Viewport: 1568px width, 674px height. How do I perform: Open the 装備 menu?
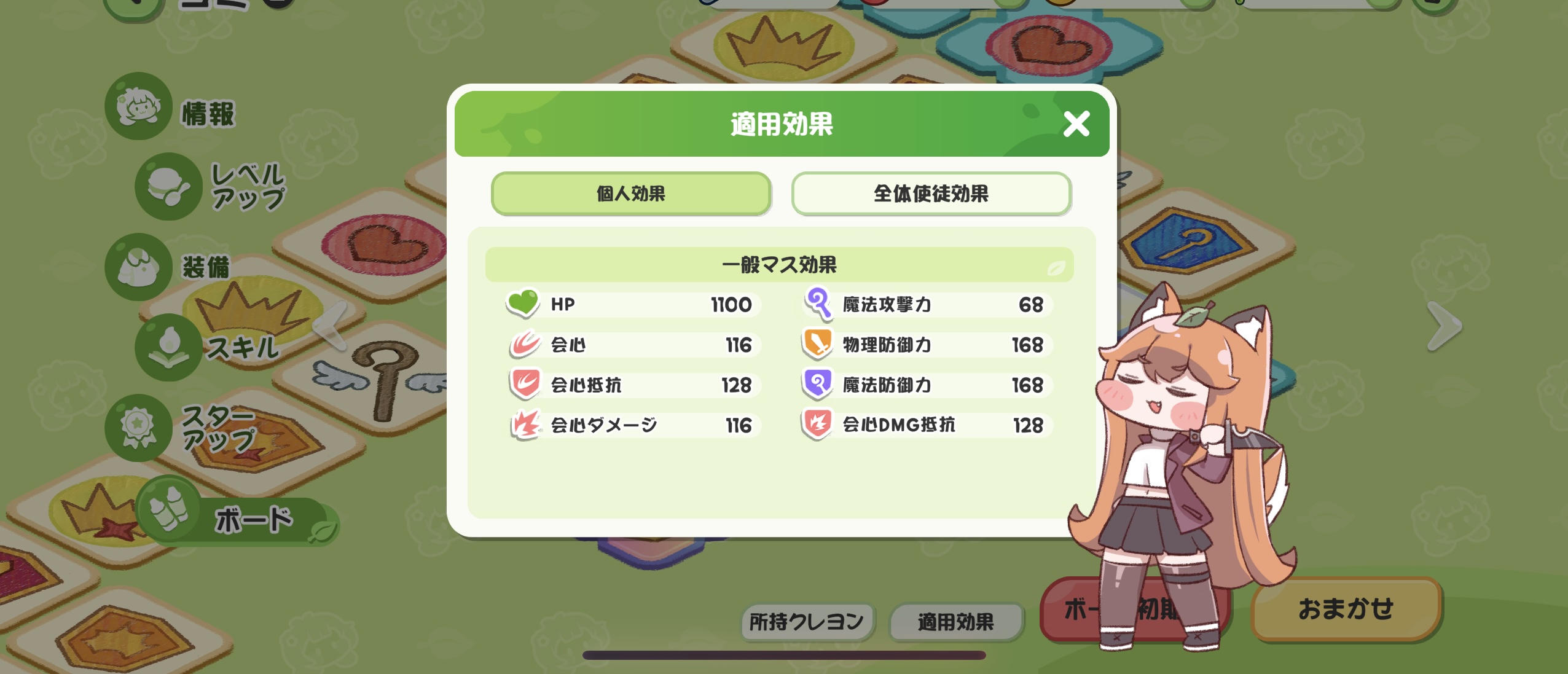coord(171,267)
